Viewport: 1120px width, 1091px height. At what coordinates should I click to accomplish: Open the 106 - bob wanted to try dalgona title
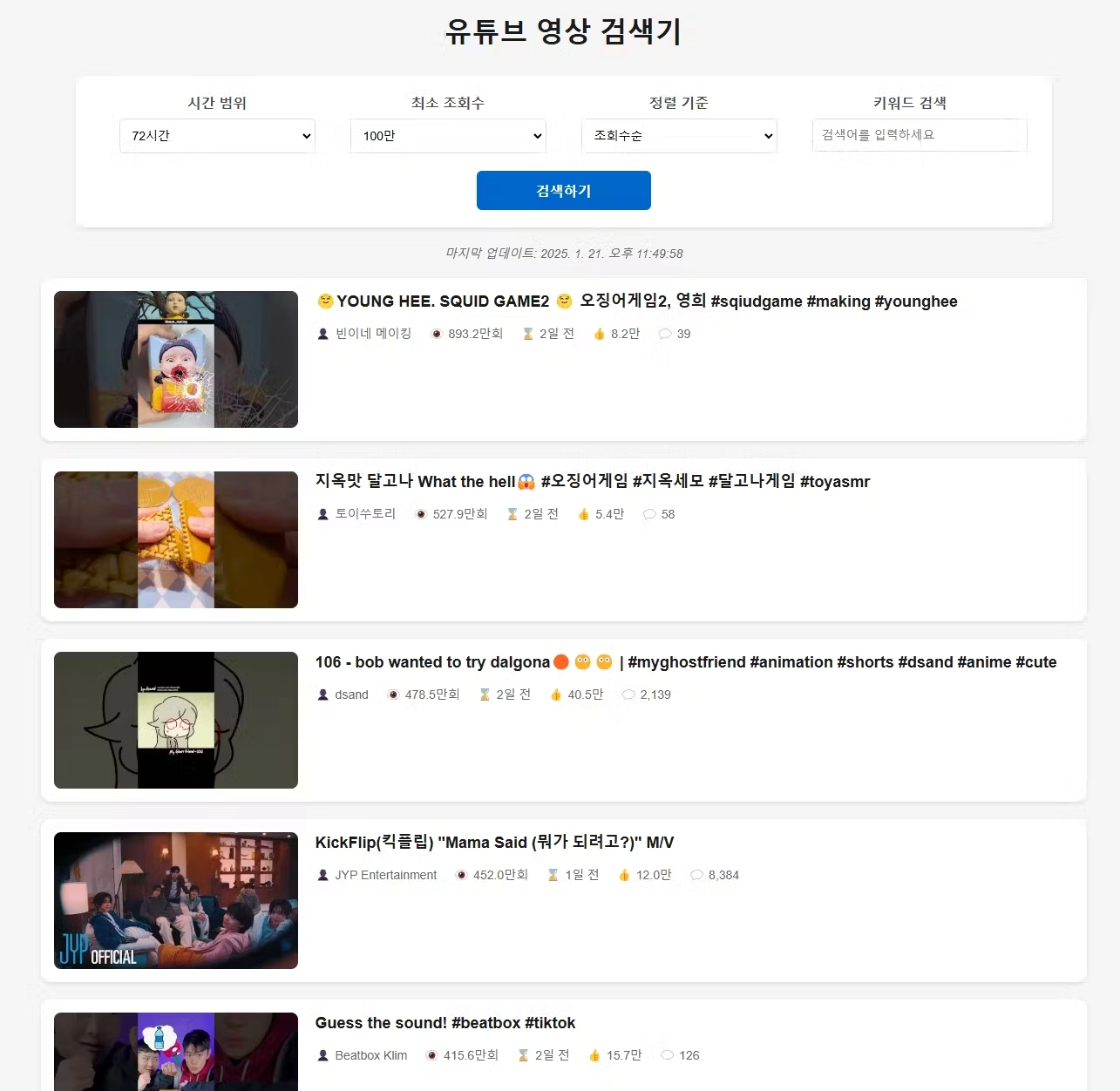pos(685,662)
